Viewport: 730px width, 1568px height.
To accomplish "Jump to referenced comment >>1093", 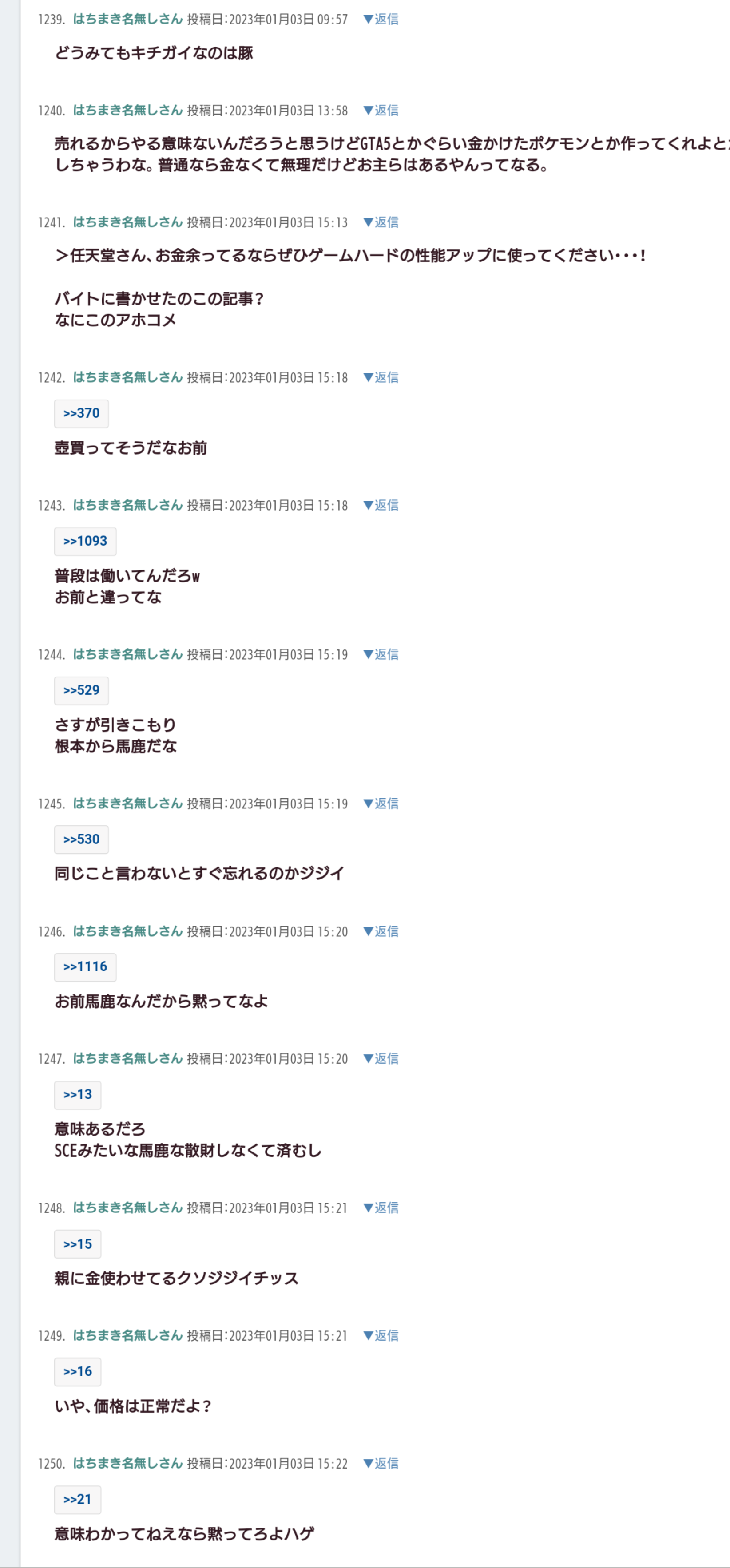I will tap(85, 541).
